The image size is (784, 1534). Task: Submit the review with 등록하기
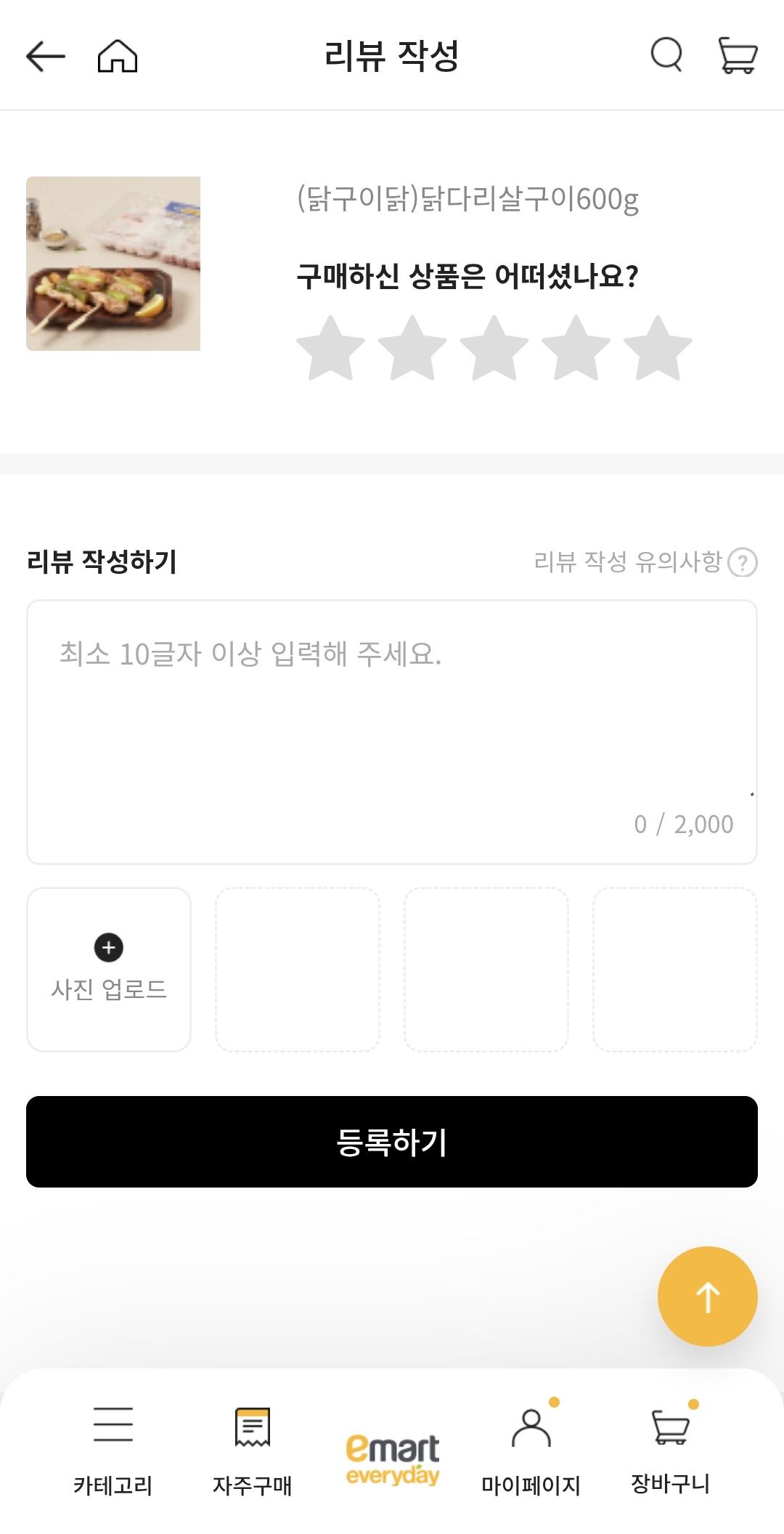point(392,1141)
